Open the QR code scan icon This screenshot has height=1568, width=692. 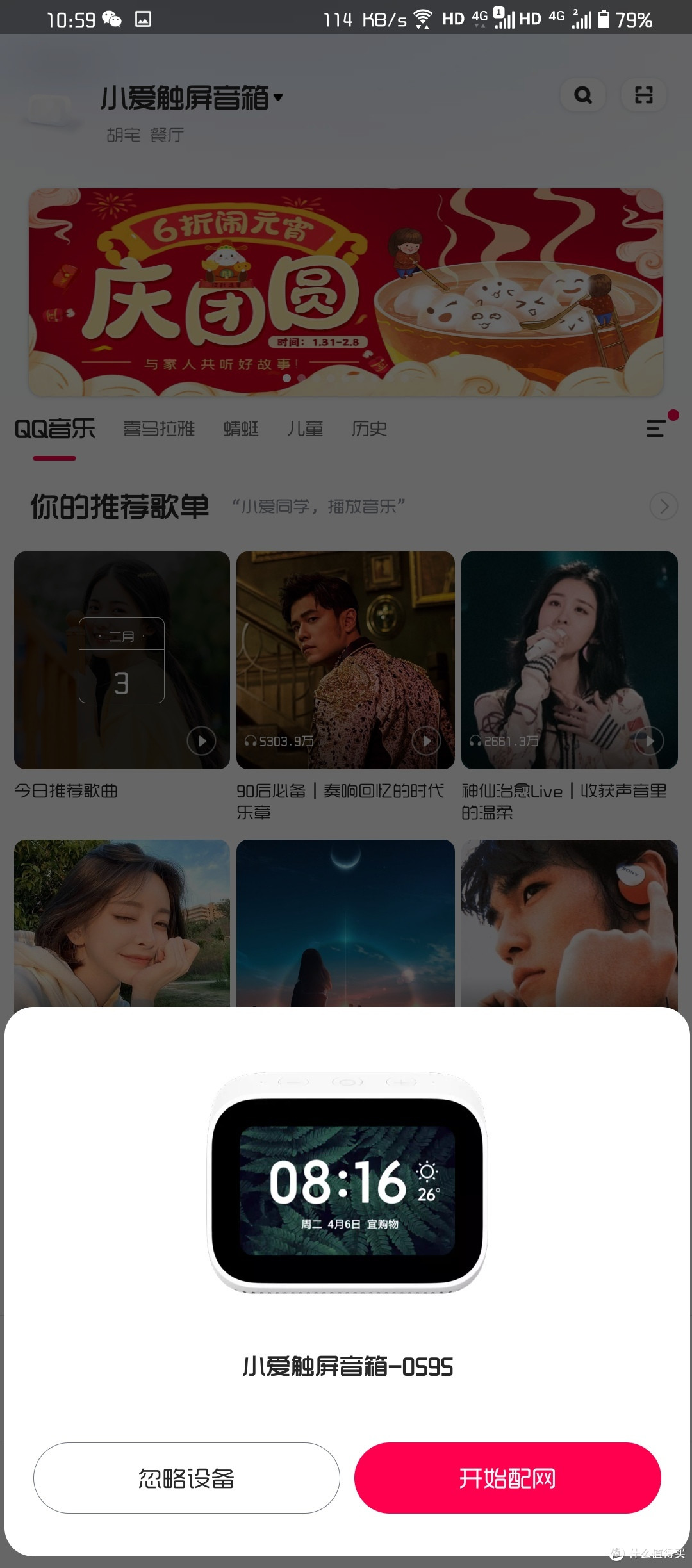643,95
